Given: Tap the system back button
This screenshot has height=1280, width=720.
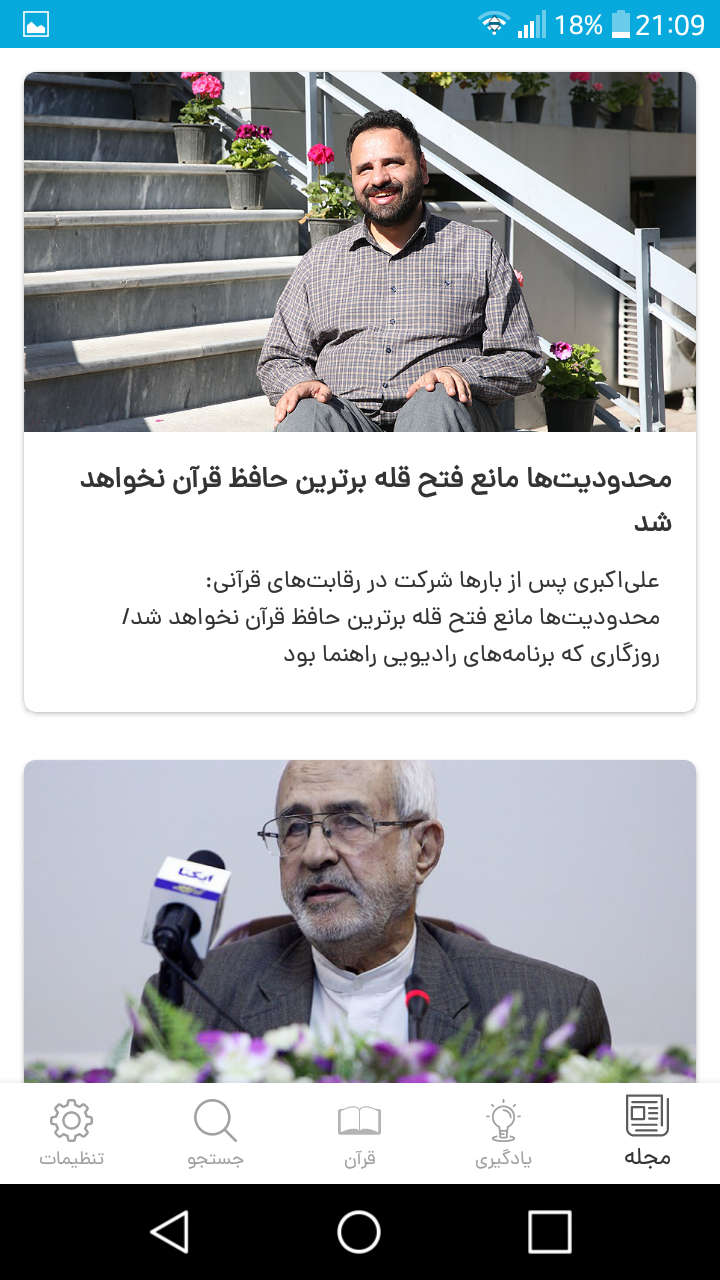Looking at the screenshot, I should (169, 1232).
